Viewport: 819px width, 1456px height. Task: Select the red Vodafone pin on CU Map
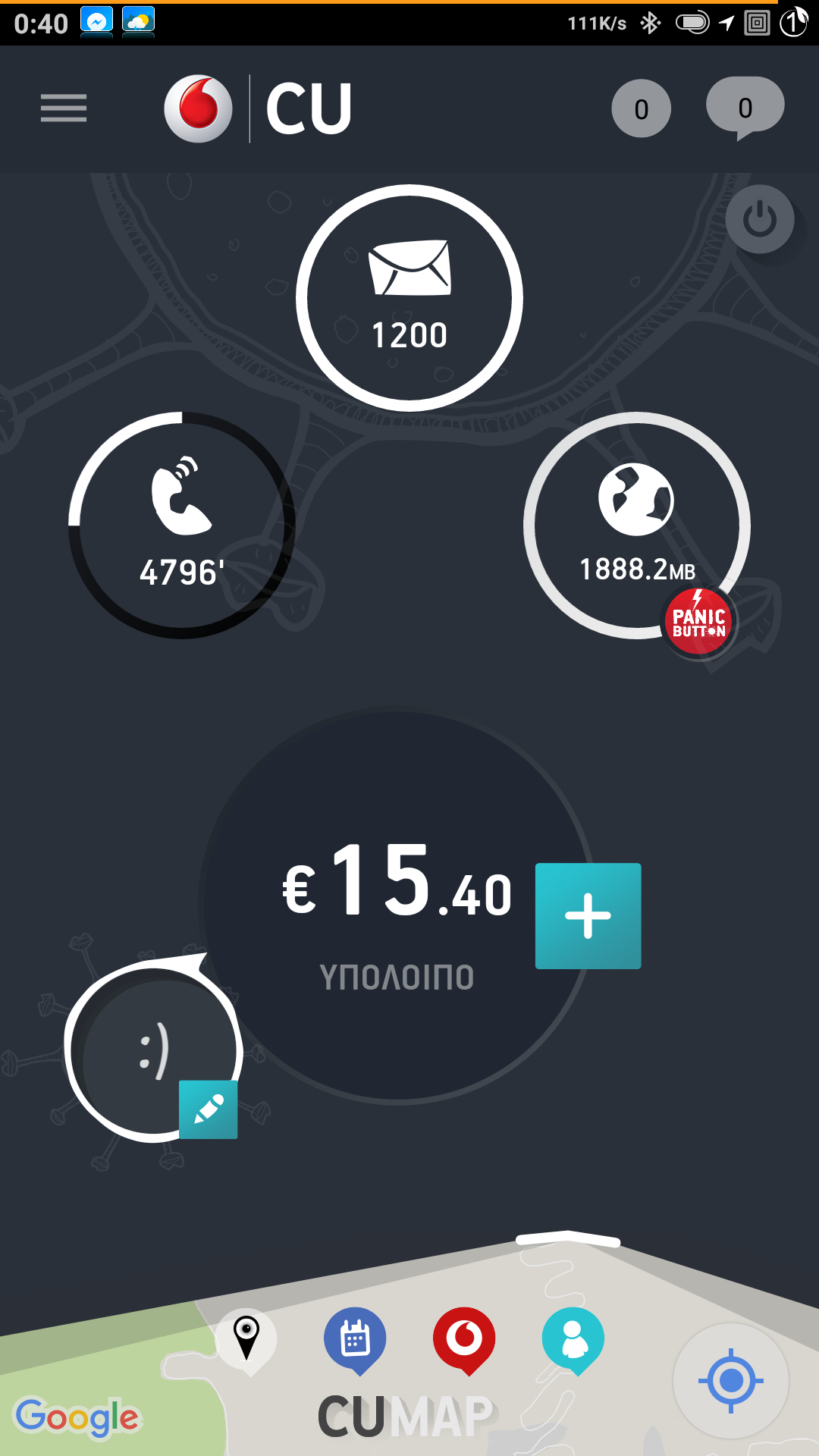pos(464,1339)
